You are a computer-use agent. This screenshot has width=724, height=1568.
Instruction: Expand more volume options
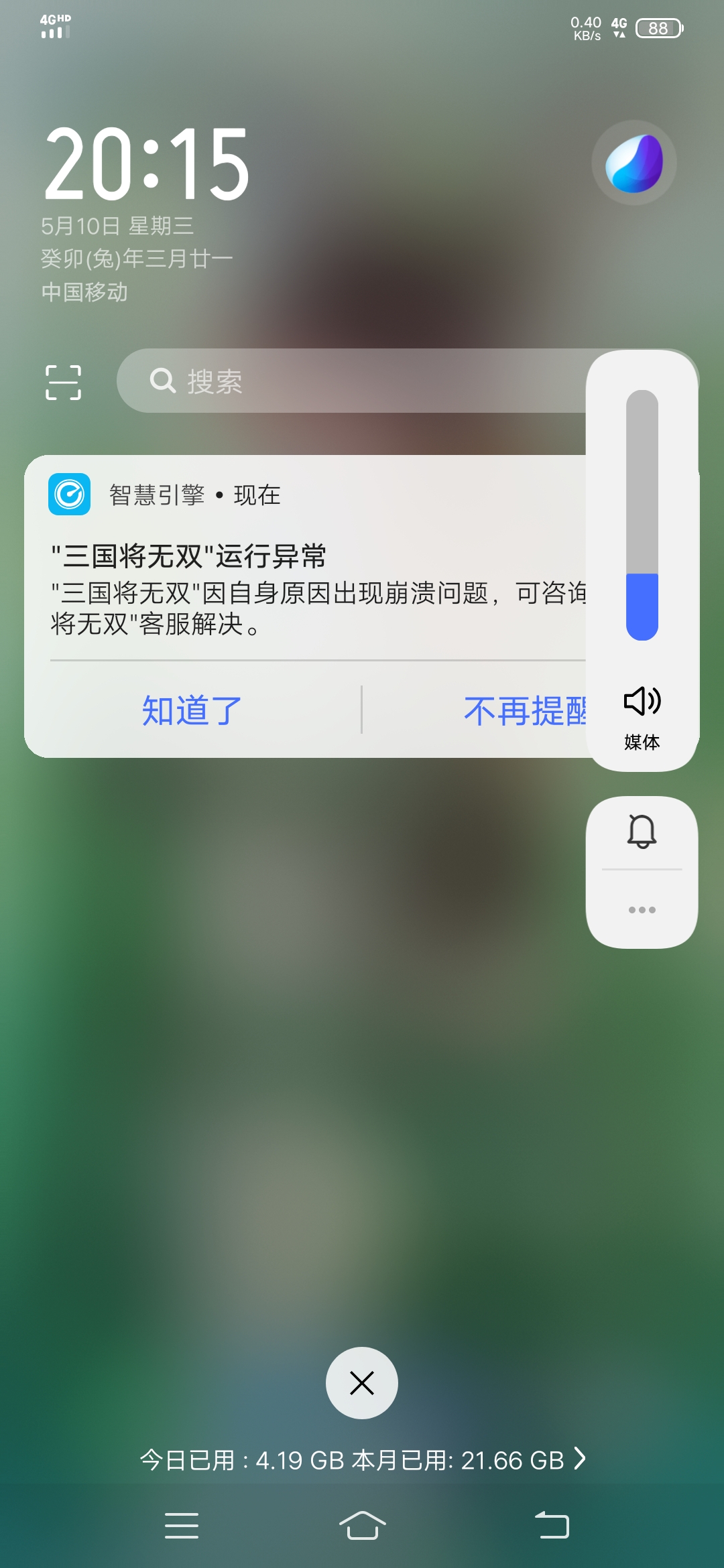point(642,910)
